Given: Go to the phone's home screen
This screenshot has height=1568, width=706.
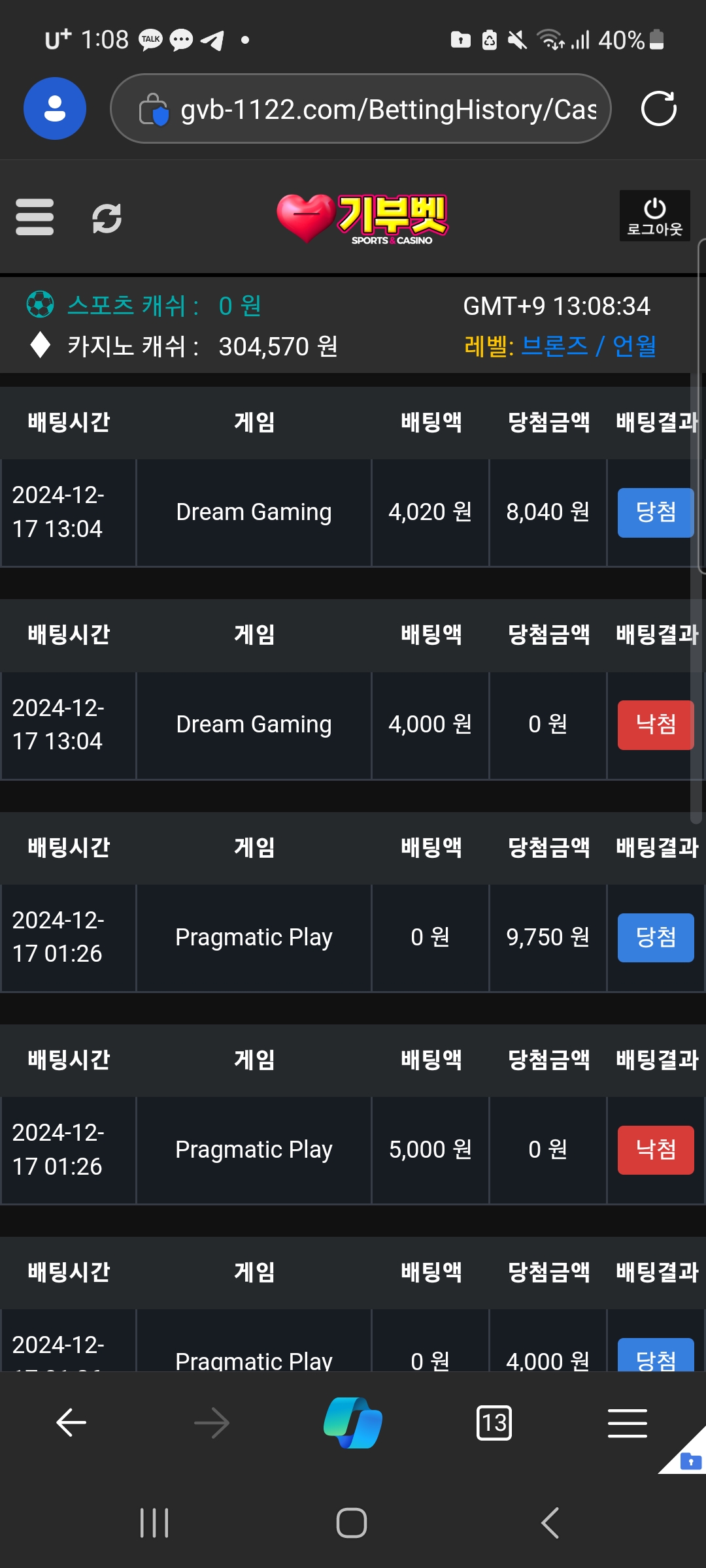Looking at the screenshot, I should coord(352,1523).
